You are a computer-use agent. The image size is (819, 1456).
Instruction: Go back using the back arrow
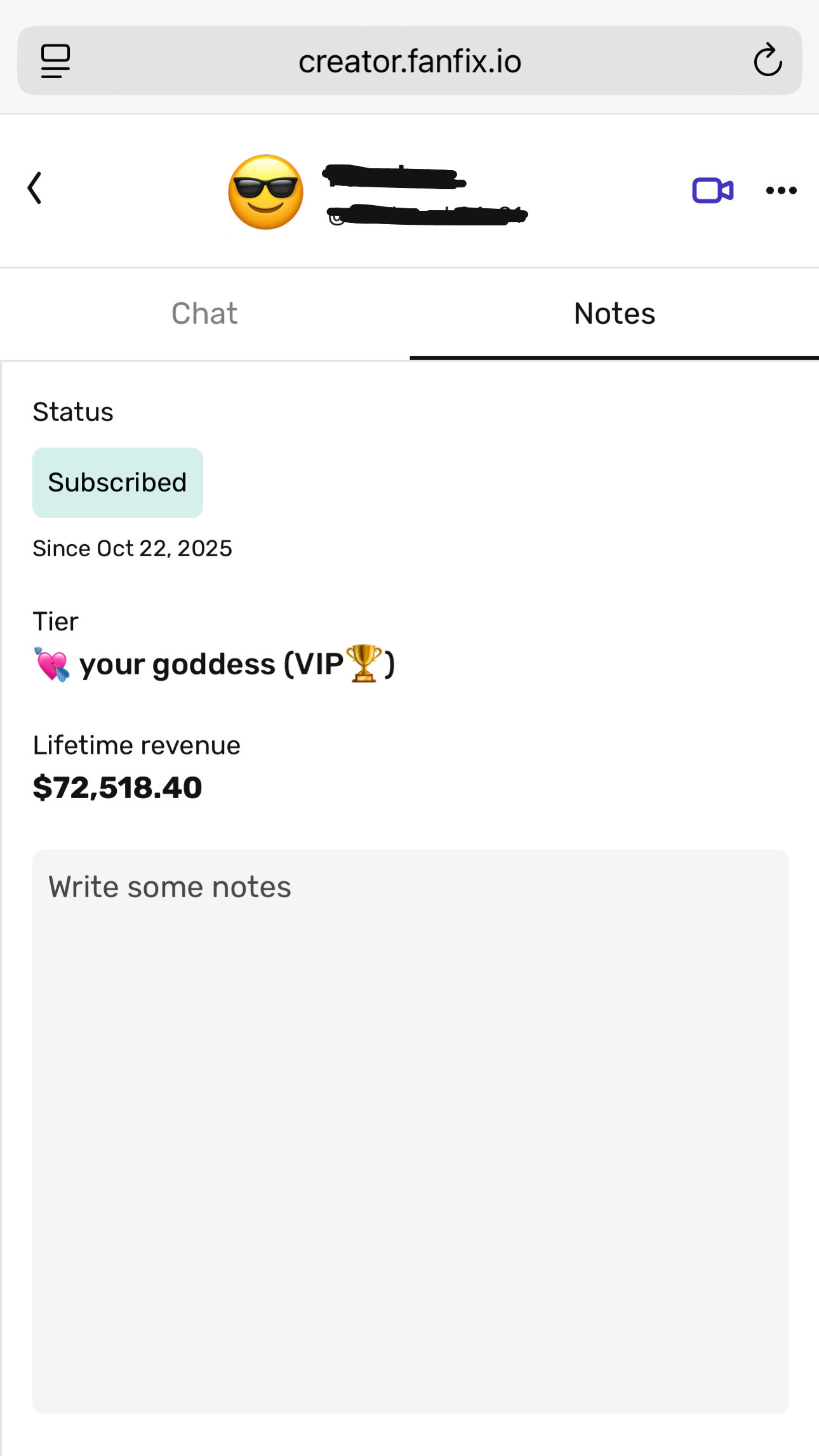(35, 188)
